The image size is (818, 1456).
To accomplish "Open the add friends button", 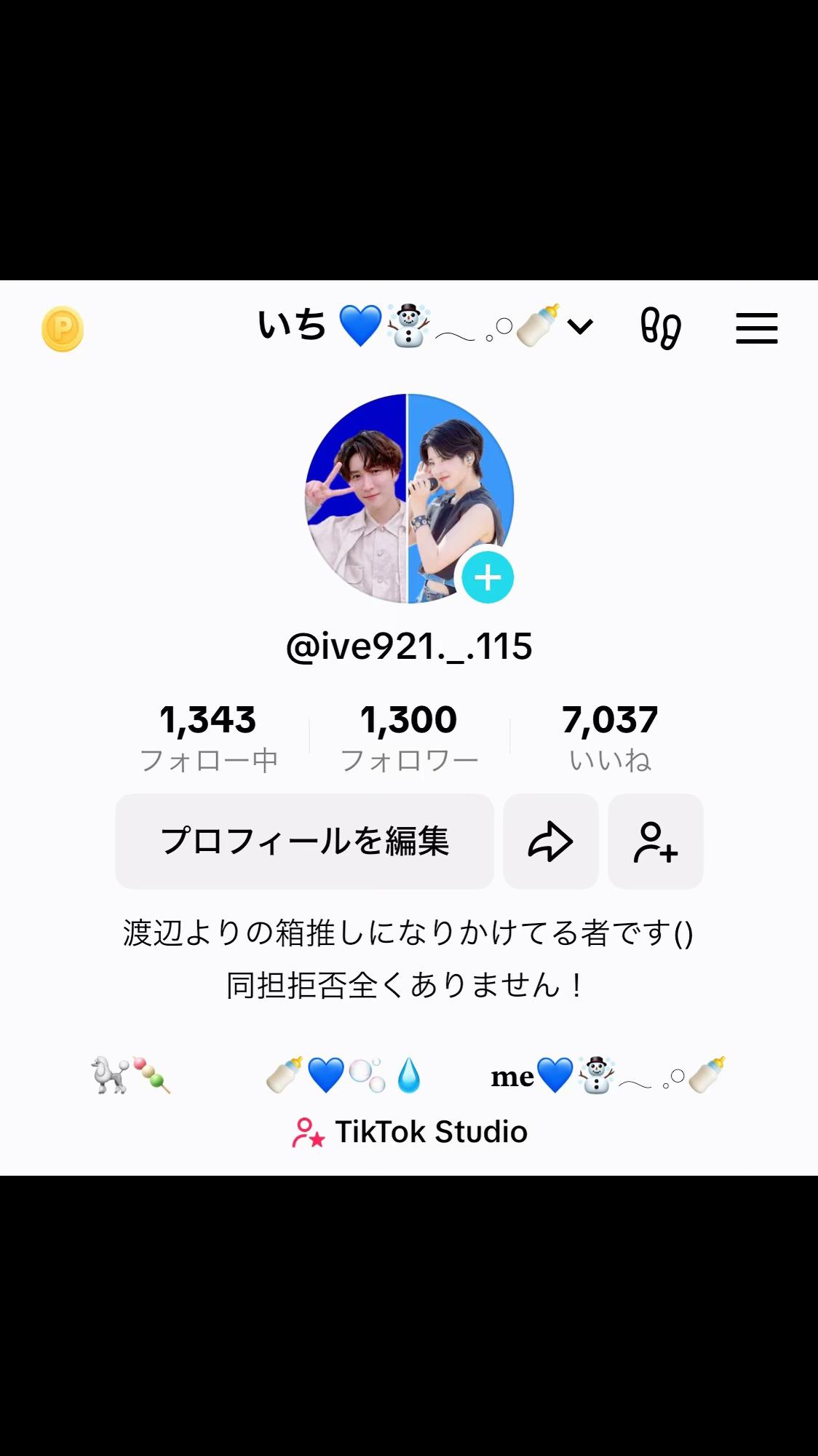I will point(655,842).
